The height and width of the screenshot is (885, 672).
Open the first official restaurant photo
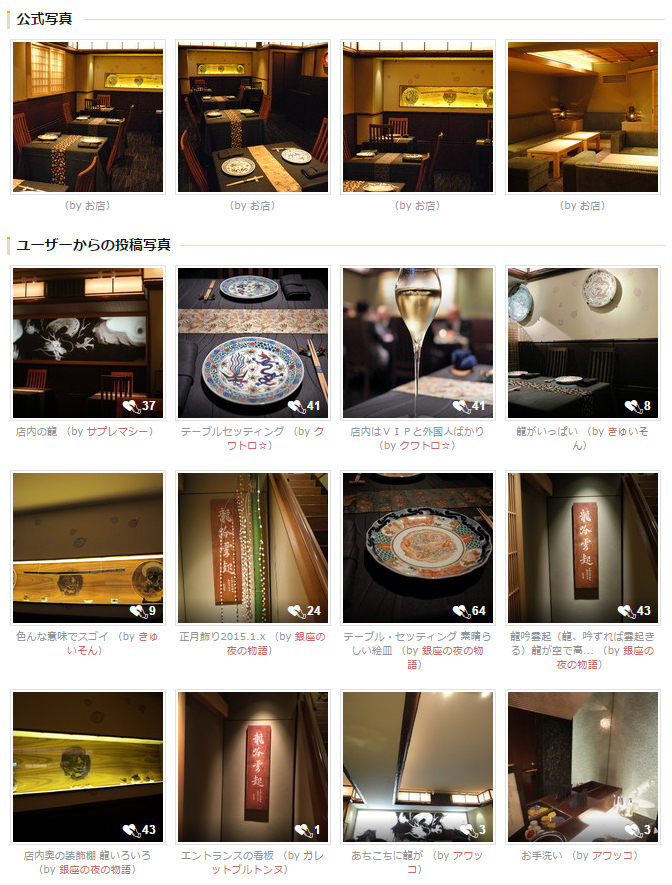pyautogui.click(x=88, y=116)
